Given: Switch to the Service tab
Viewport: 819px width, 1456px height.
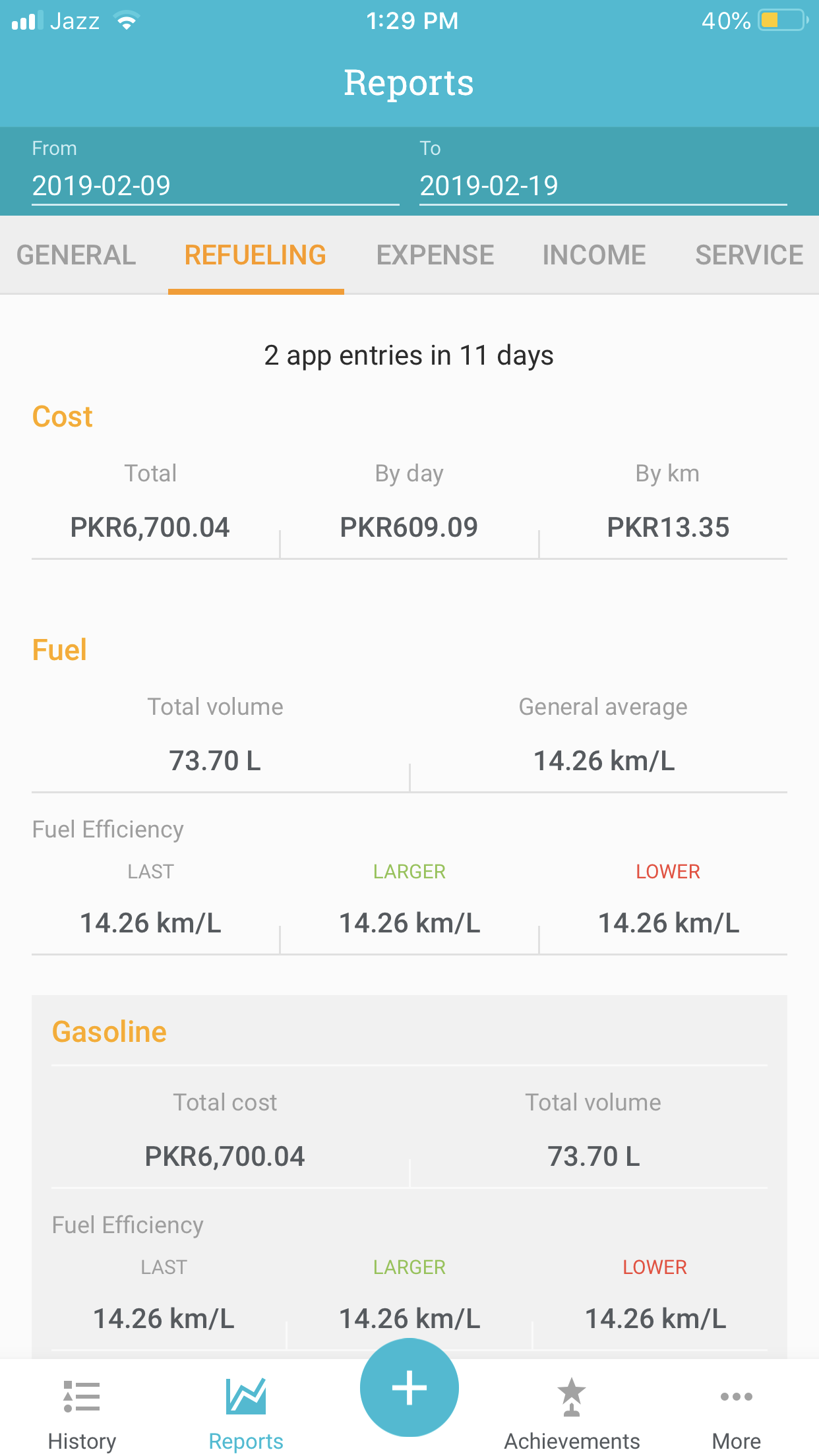Looking at the screenshot, I should point(749,255).
